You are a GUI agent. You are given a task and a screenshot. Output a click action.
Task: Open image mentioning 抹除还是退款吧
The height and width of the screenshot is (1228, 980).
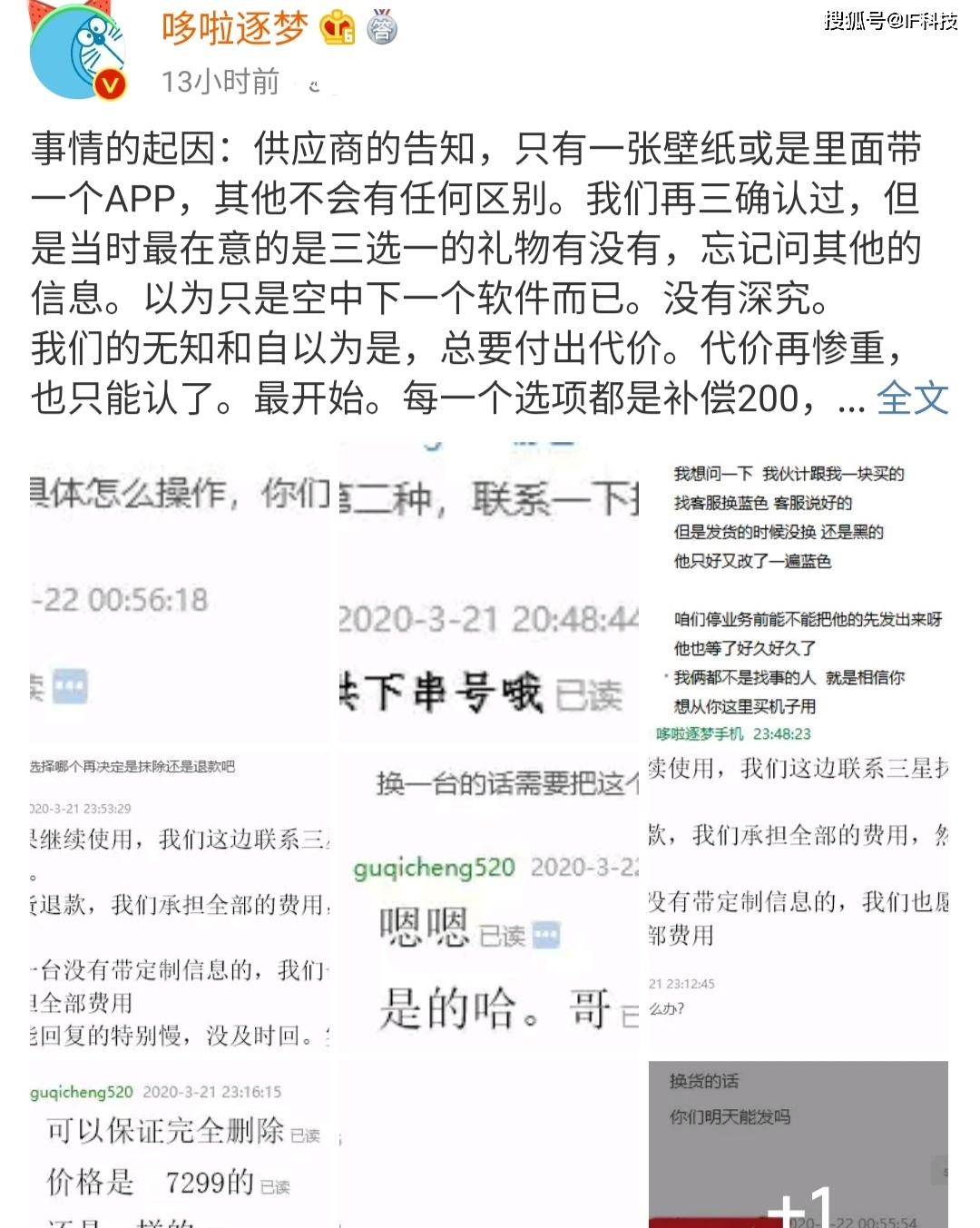[x=179, y=901]
